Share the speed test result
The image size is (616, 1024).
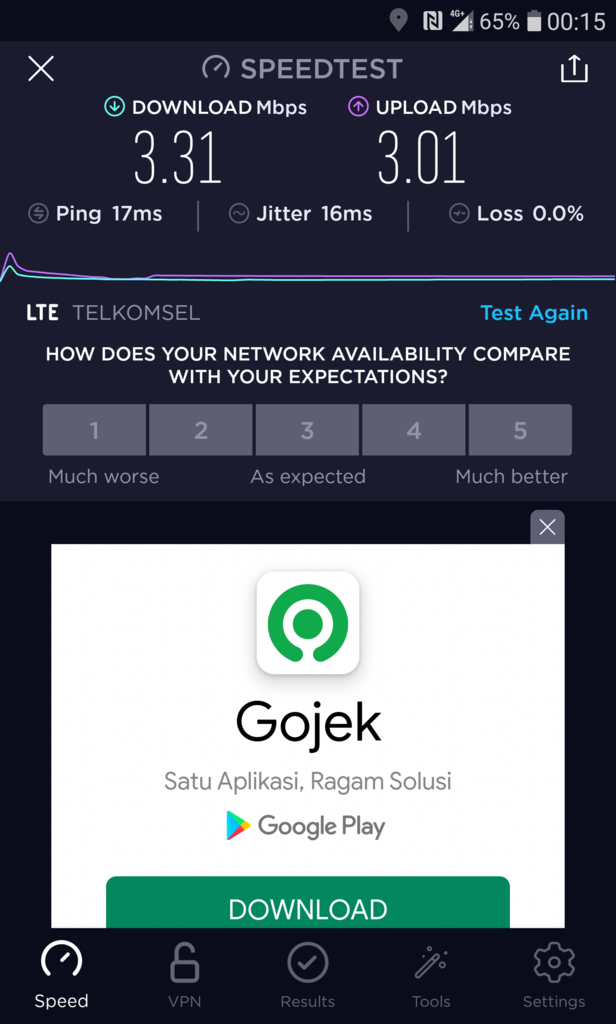(x=574, y=69)
